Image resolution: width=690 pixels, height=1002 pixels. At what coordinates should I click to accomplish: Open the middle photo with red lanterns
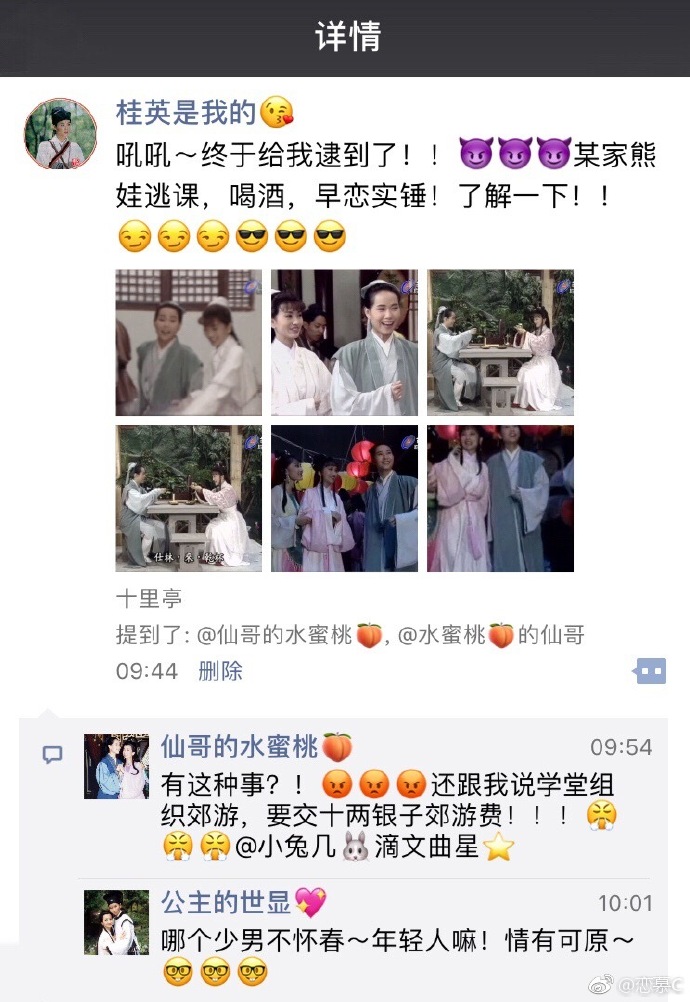pyautogui.click(x=345, y=498)
